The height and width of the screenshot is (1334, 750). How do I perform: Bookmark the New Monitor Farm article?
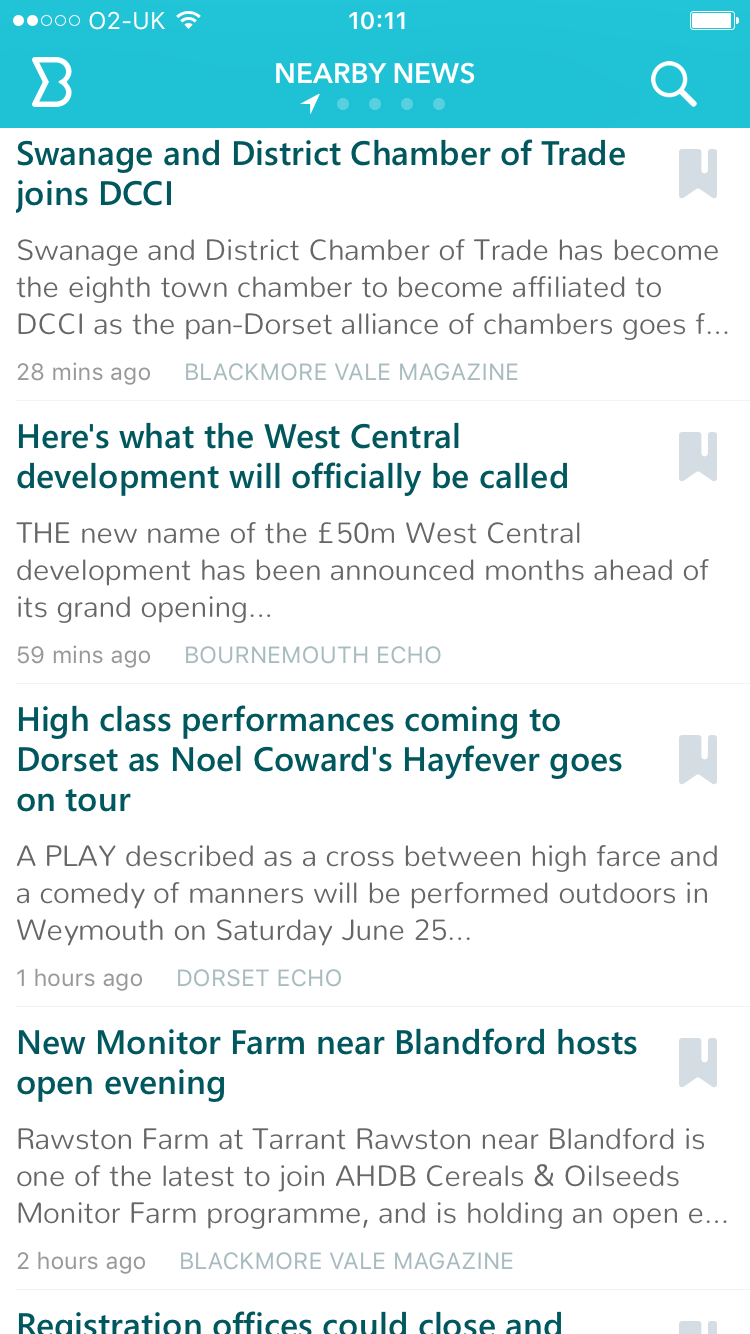(x=698, y=1062)
